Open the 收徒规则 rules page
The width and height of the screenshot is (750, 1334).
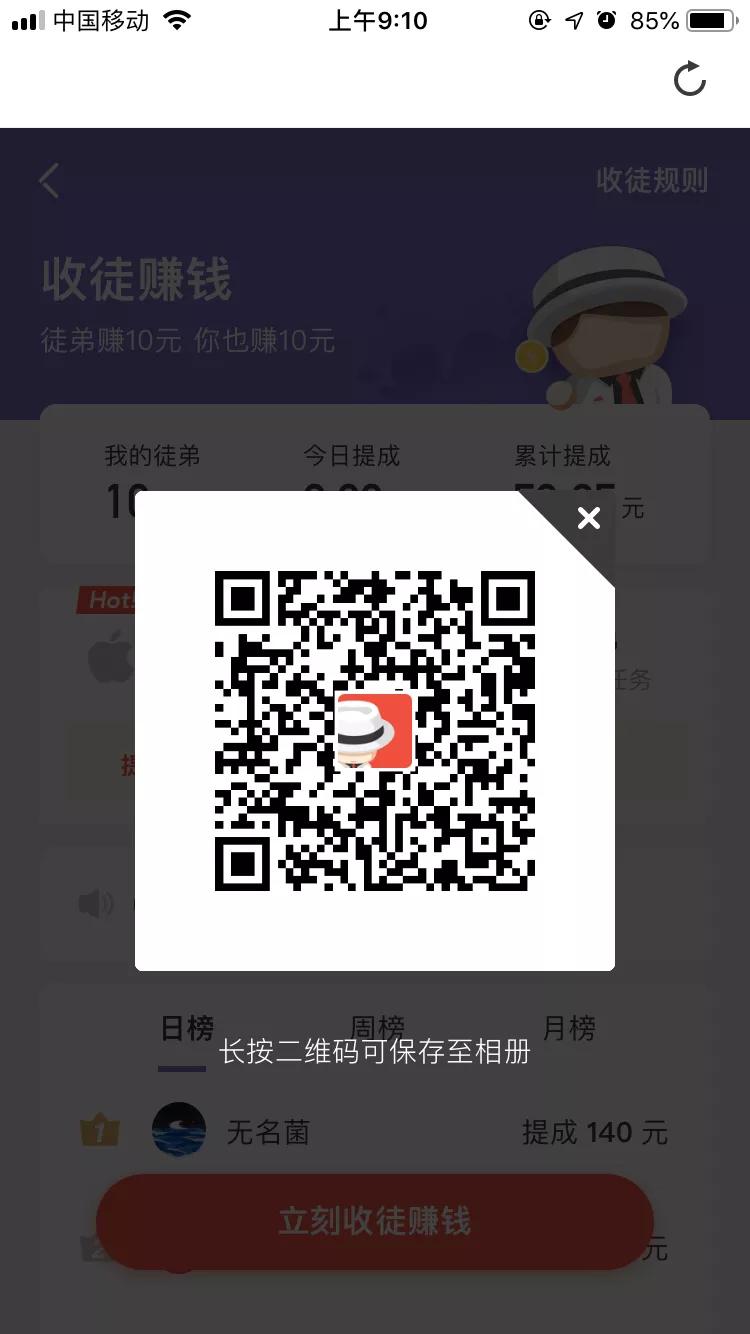pos(653,180)
